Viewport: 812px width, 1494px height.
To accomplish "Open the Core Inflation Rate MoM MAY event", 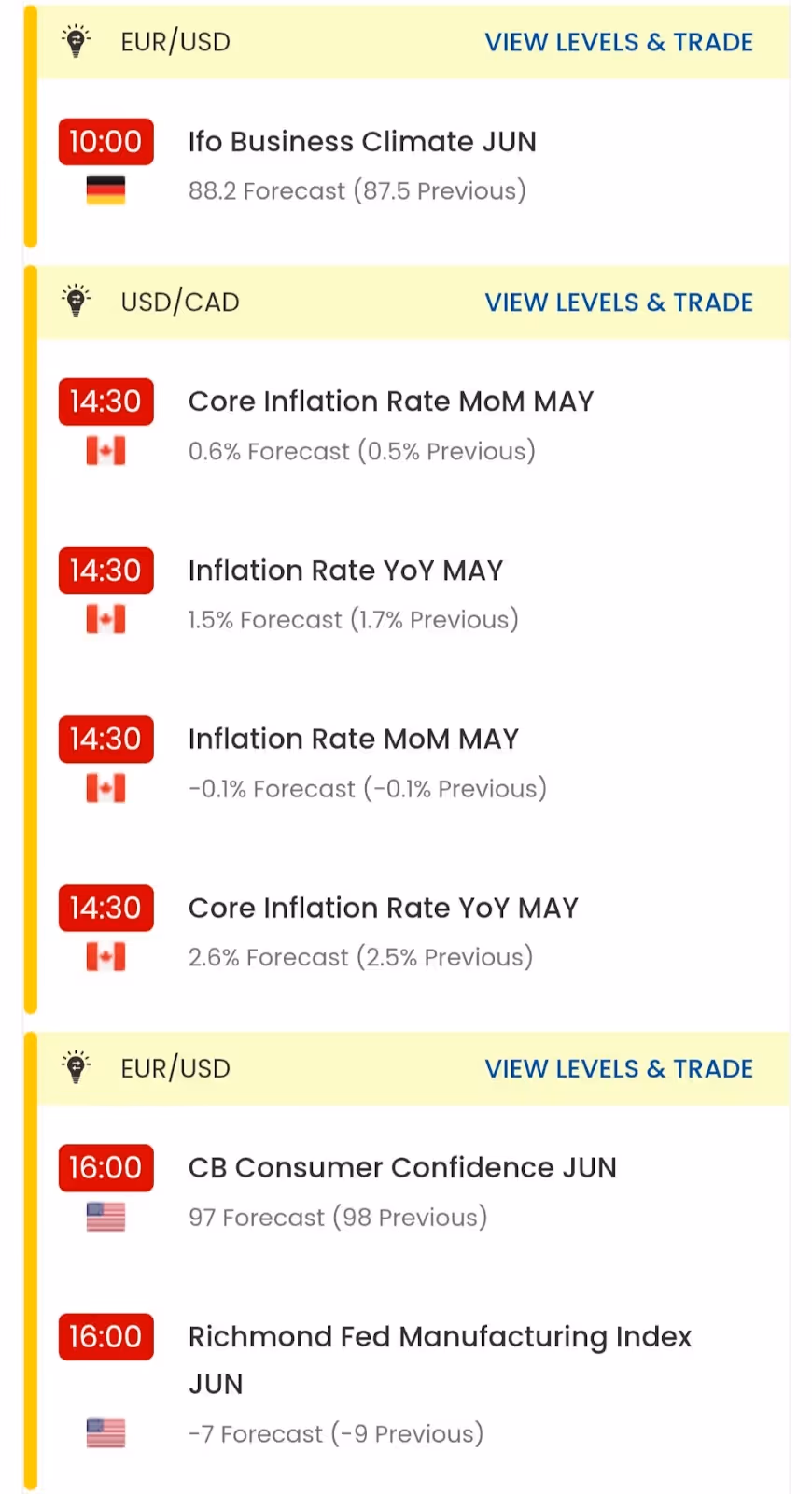I will [413, 425].
